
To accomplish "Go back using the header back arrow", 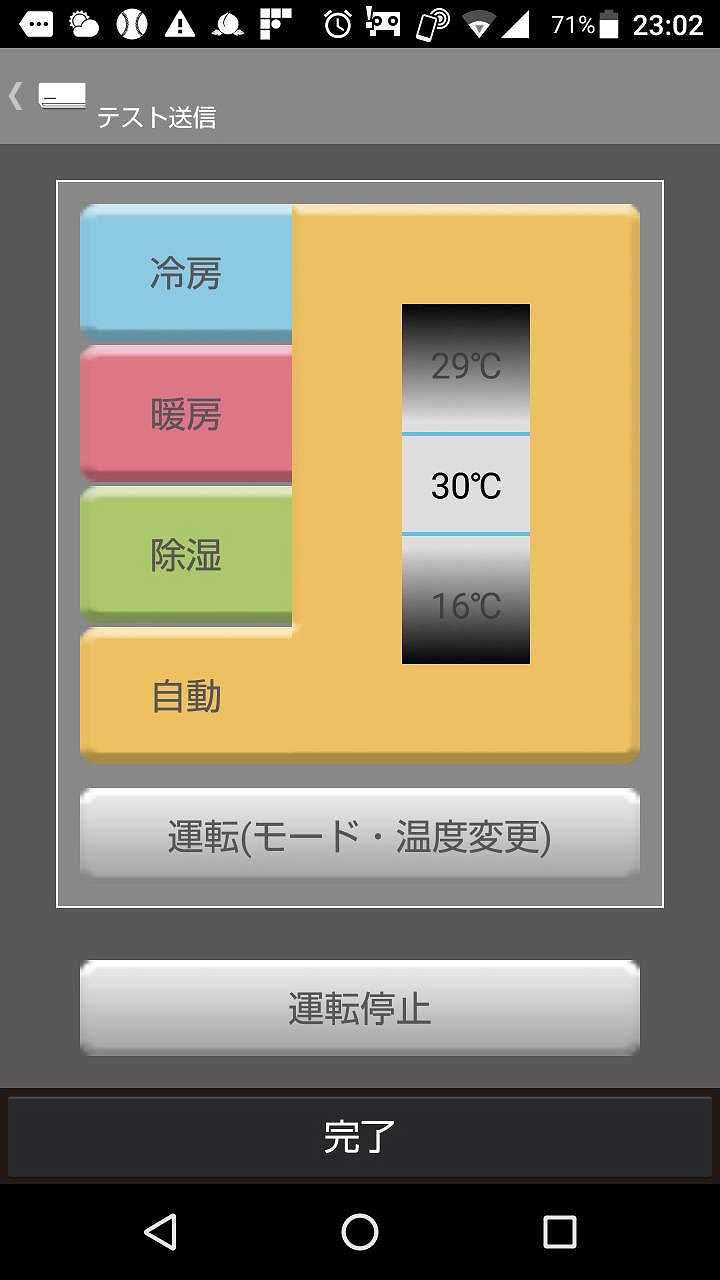I will pyautogui.click(x=16, y=96).
